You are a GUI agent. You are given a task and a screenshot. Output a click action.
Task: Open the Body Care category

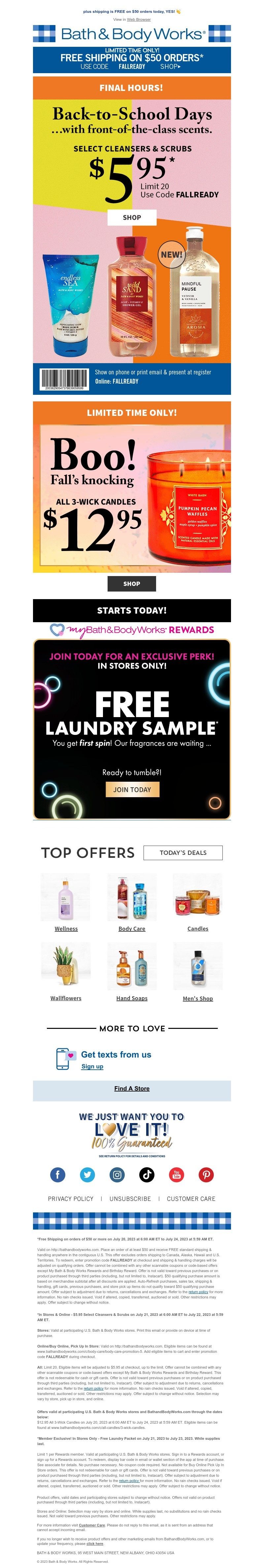click(x=132, y=929)
